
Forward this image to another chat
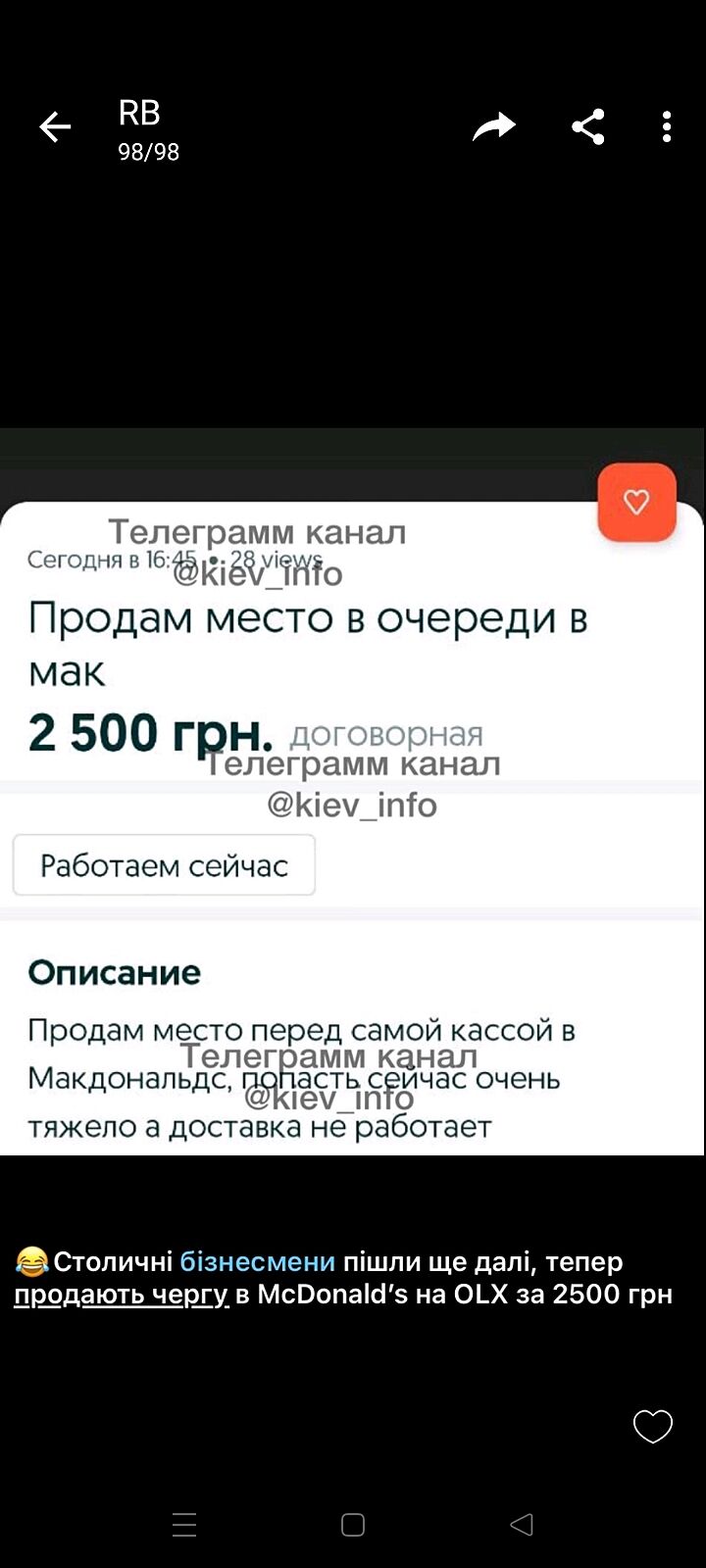[493, 127]
